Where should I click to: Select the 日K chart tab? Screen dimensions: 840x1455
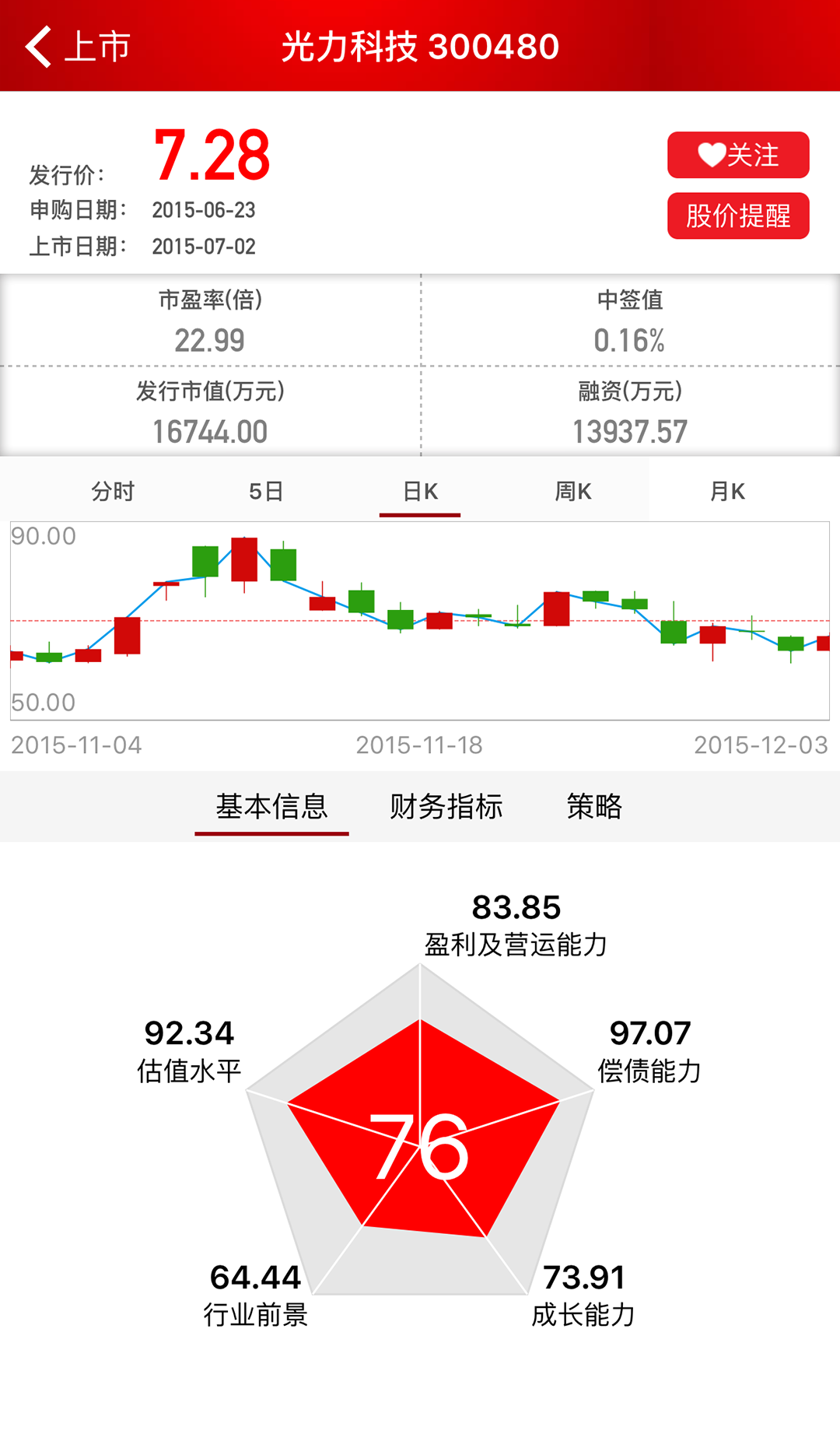click(420, 492)
